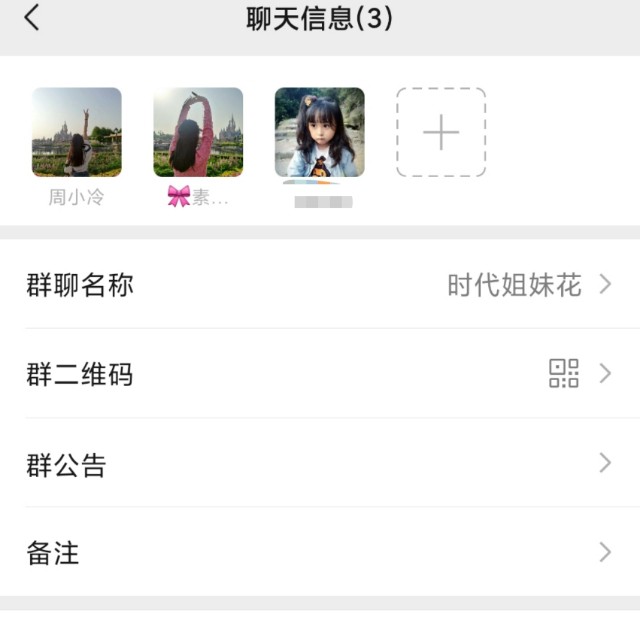This screenshot has width=640, height=640.
Task: Edit the 群聊名称 group name row
Action: point(320,285)
